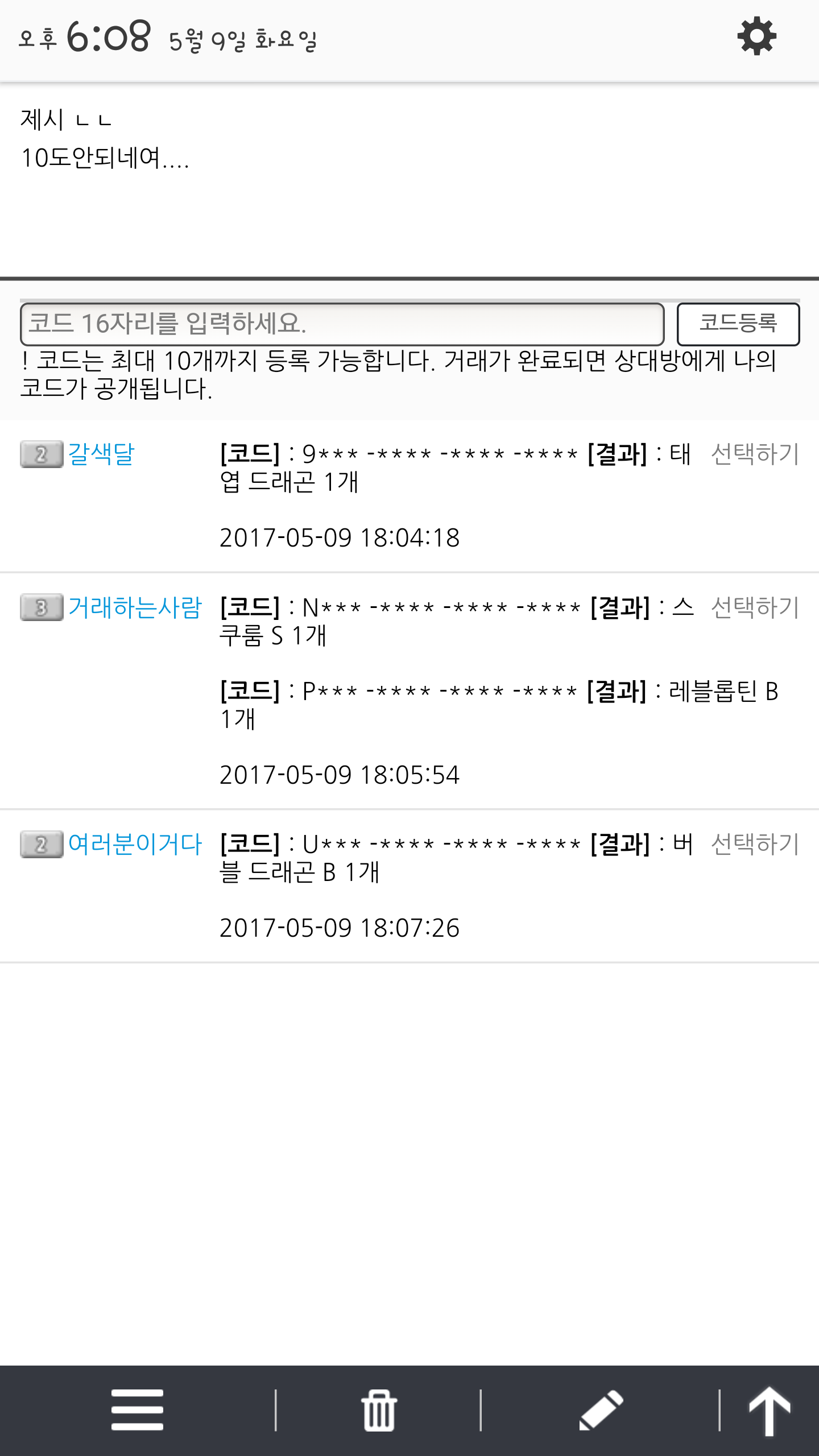819x1456 pixels.
Task: Open 갈색달's user profile
Action: 101,454
